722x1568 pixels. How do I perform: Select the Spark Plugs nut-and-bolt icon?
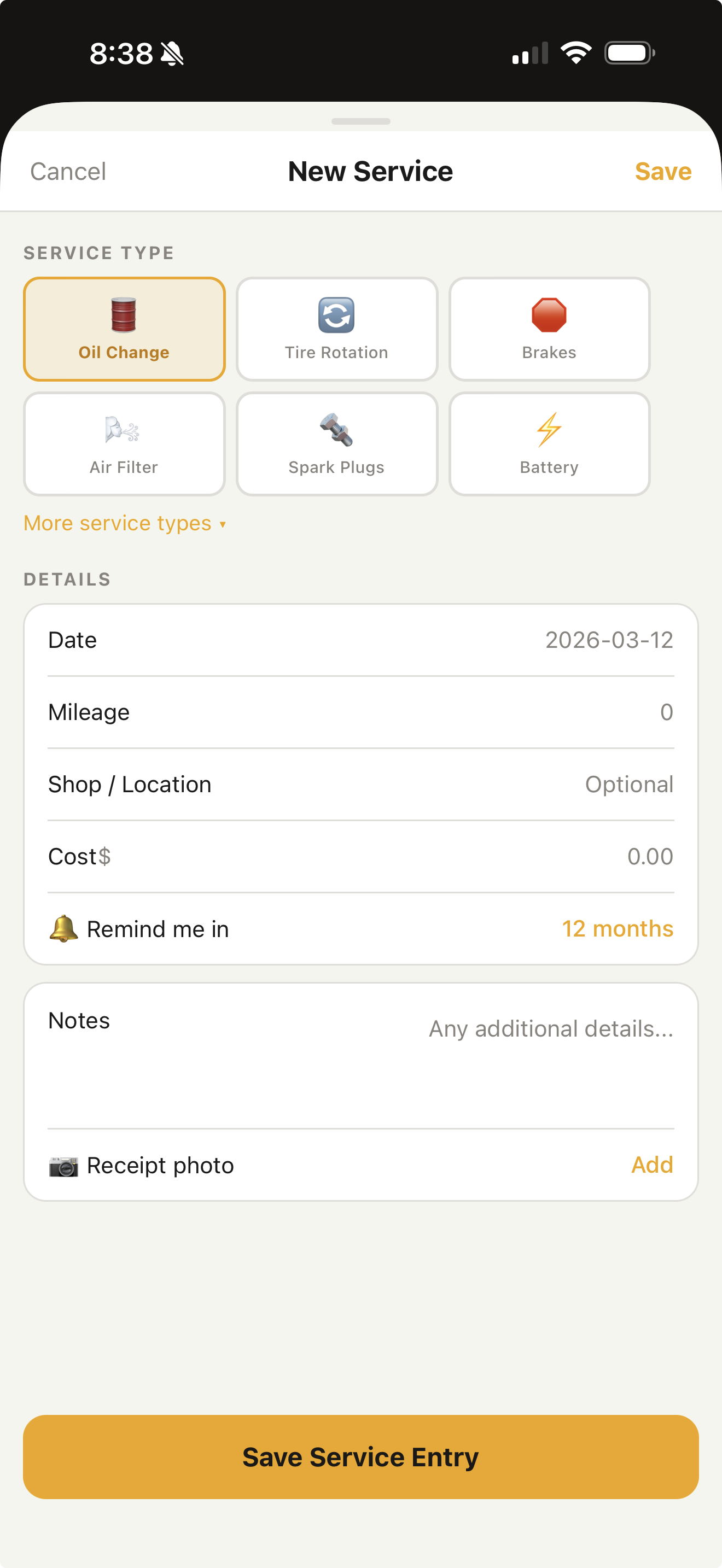click(336, 430)
